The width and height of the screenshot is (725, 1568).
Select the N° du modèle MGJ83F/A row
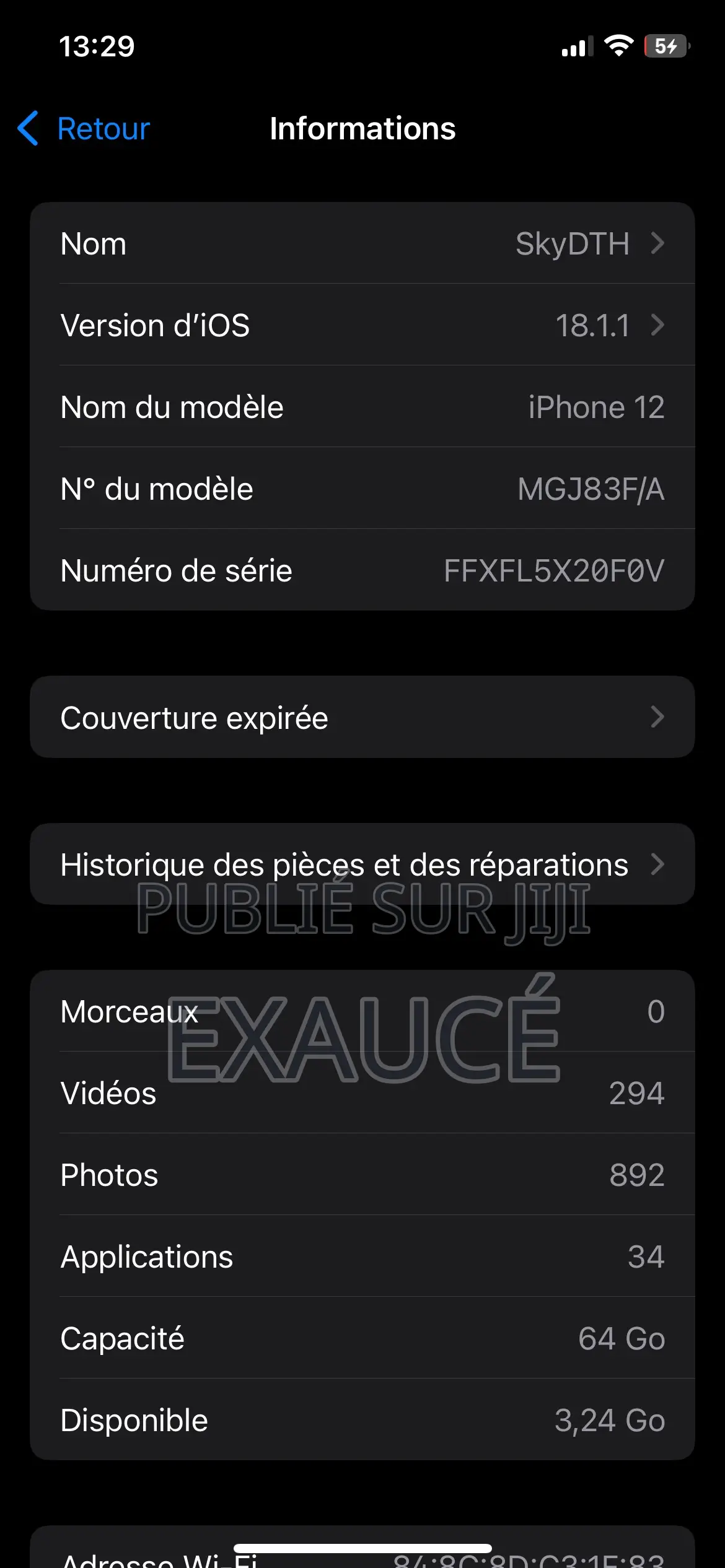(x=362, y=489)
